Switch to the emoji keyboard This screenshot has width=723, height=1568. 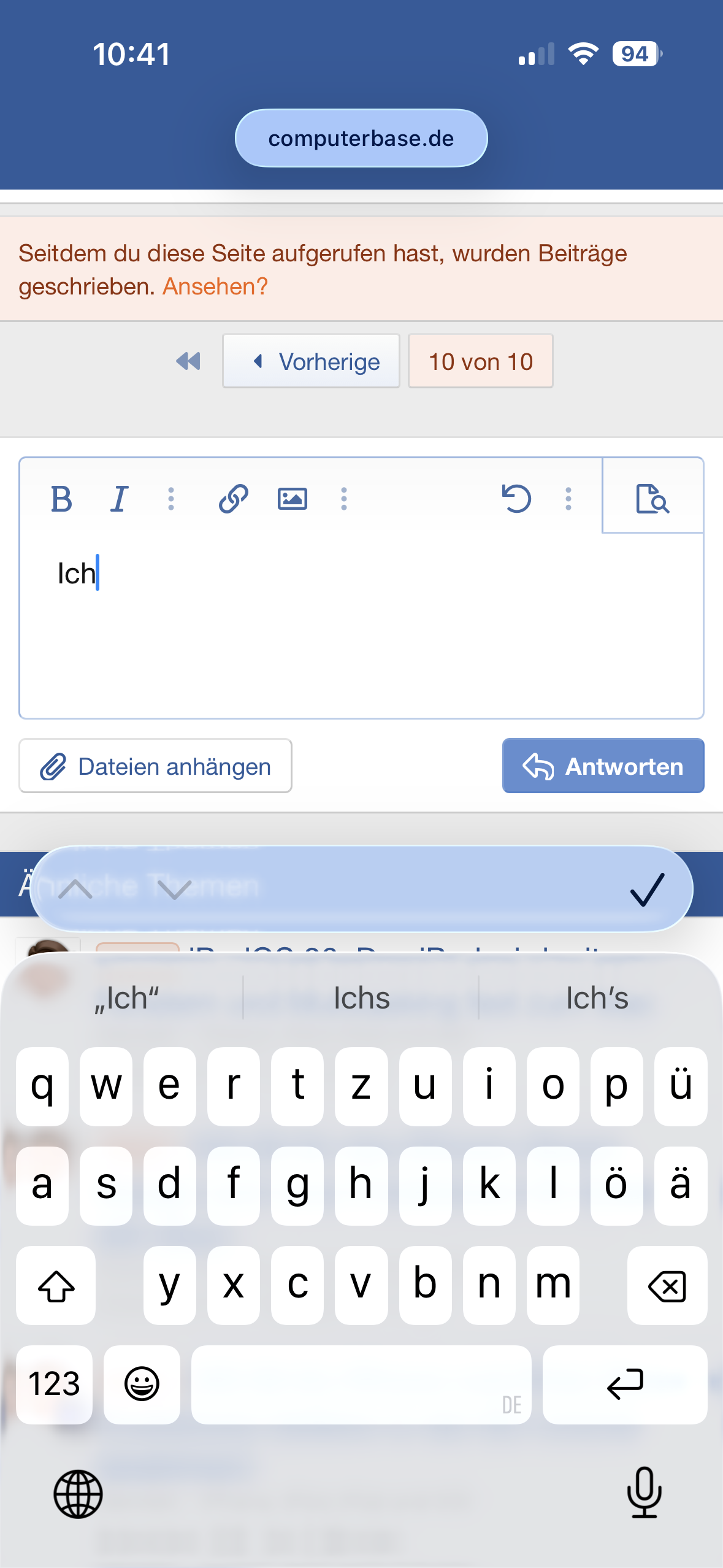pos(142,1385)
